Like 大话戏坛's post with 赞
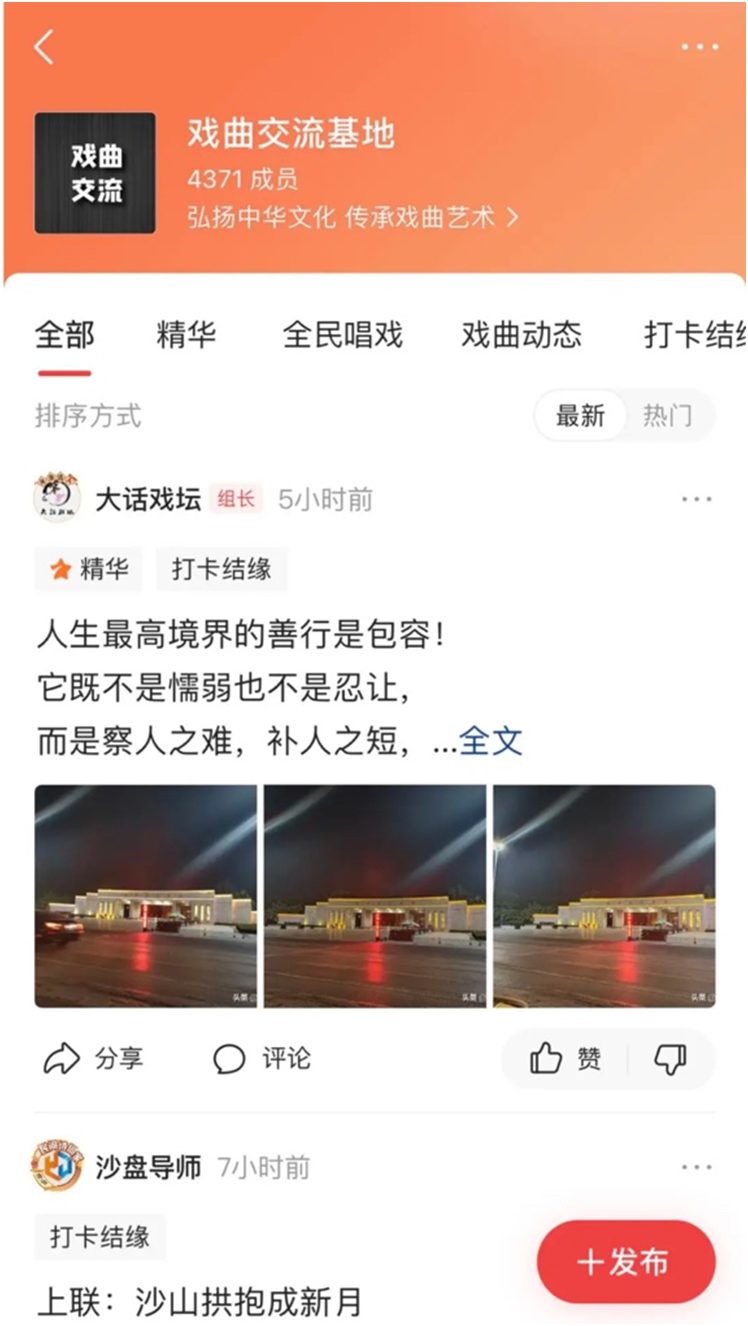 click(x=566, y=1059)
